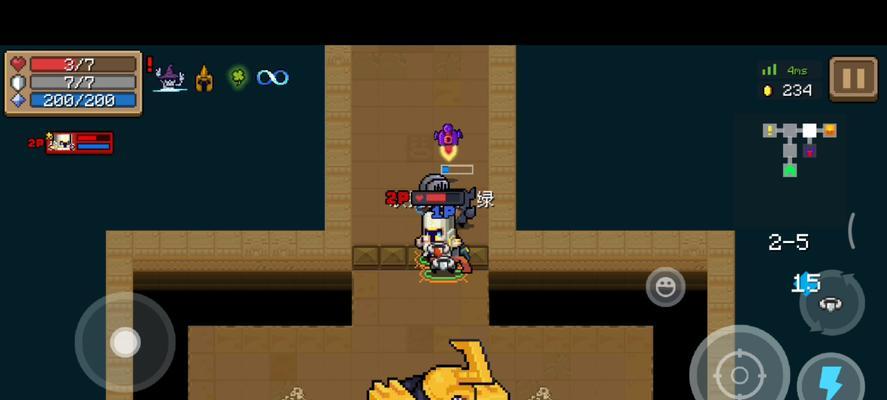Tap the weapon switch button
The width and height of the screenshot is (887, 400).
coord(832,302)
